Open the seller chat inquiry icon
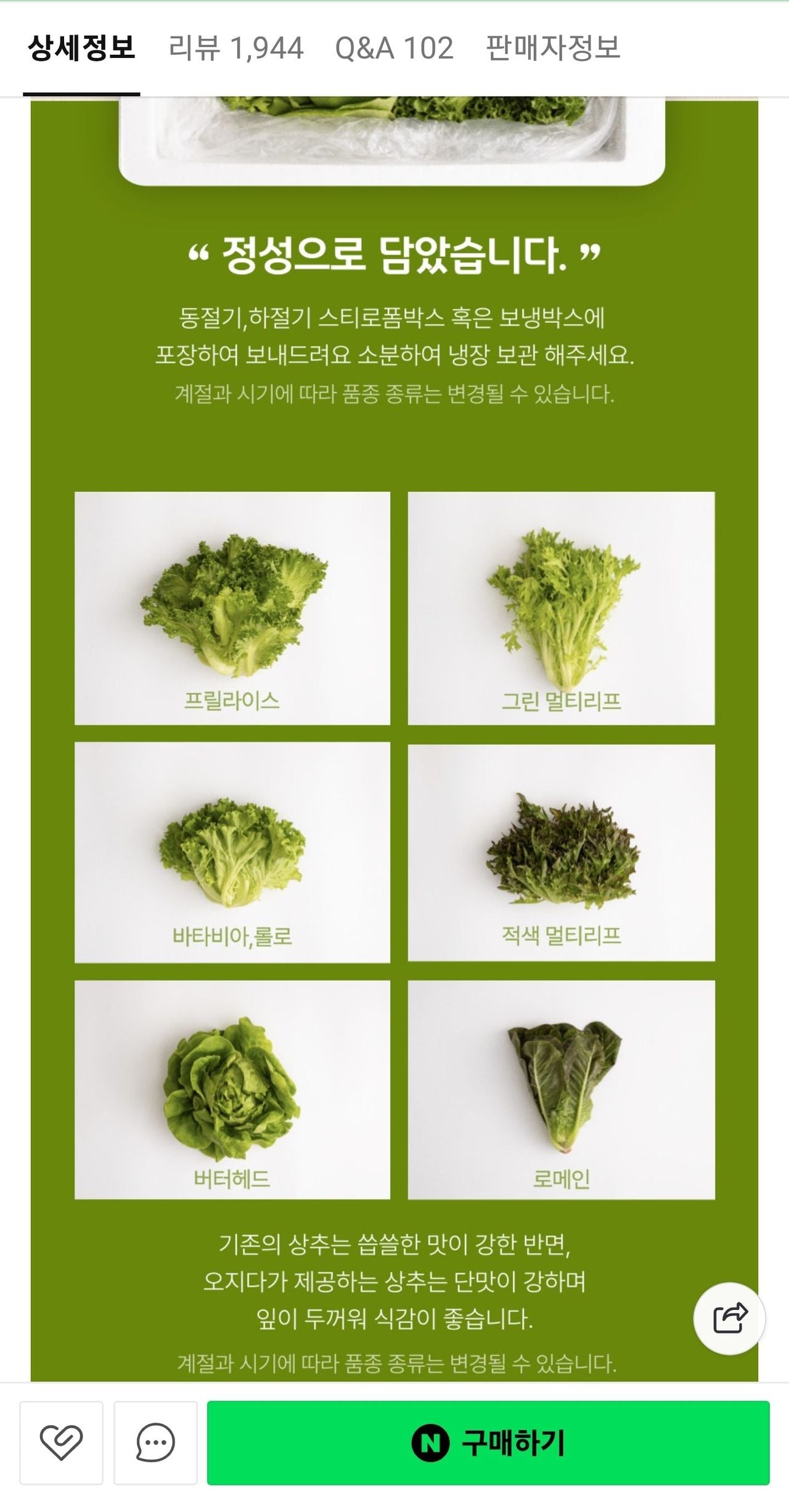Image resolution: width=789 pixels, height=1512 pixels. [155, 1442]
